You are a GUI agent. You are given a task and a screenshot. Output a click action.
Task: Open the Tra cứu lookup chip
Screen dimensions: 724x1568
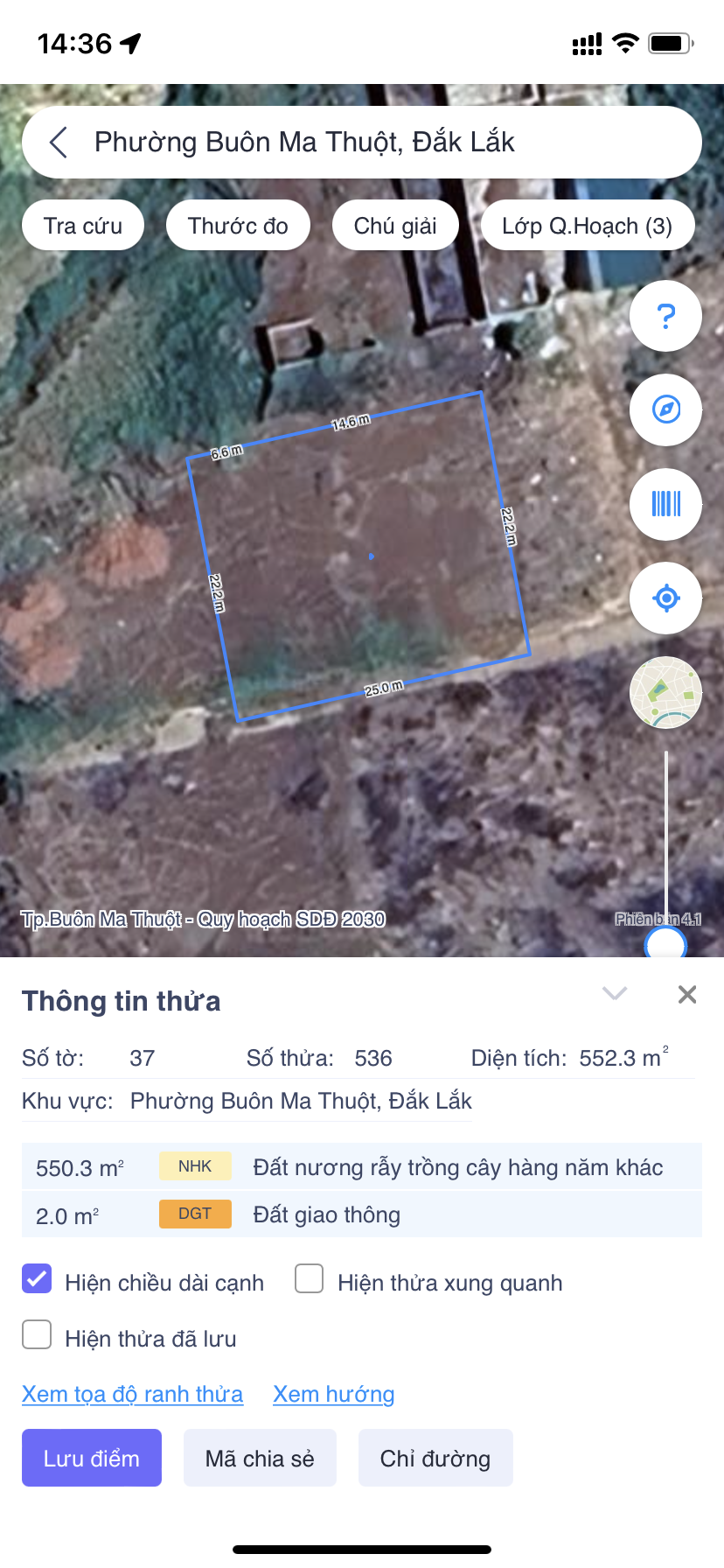pyautogui.click(x=83, y=226)
